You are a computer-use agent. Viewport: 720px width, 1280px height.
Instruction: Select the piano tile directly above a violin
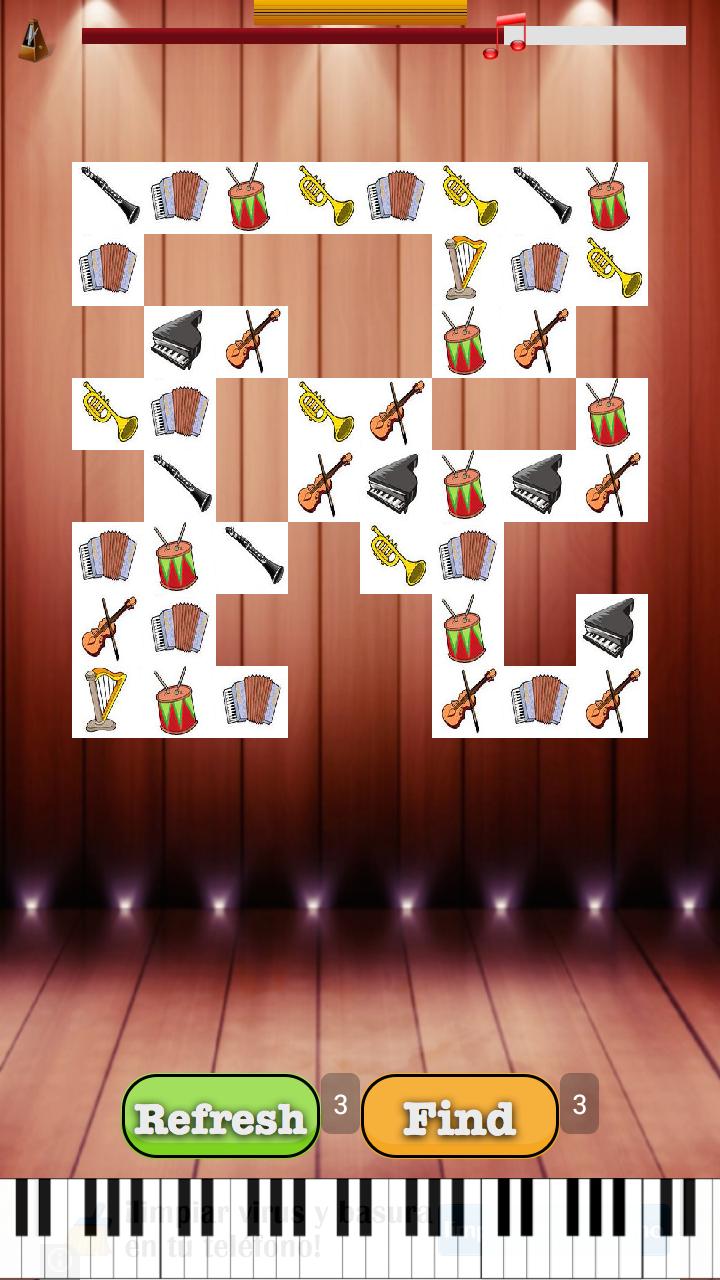[612, 630]
